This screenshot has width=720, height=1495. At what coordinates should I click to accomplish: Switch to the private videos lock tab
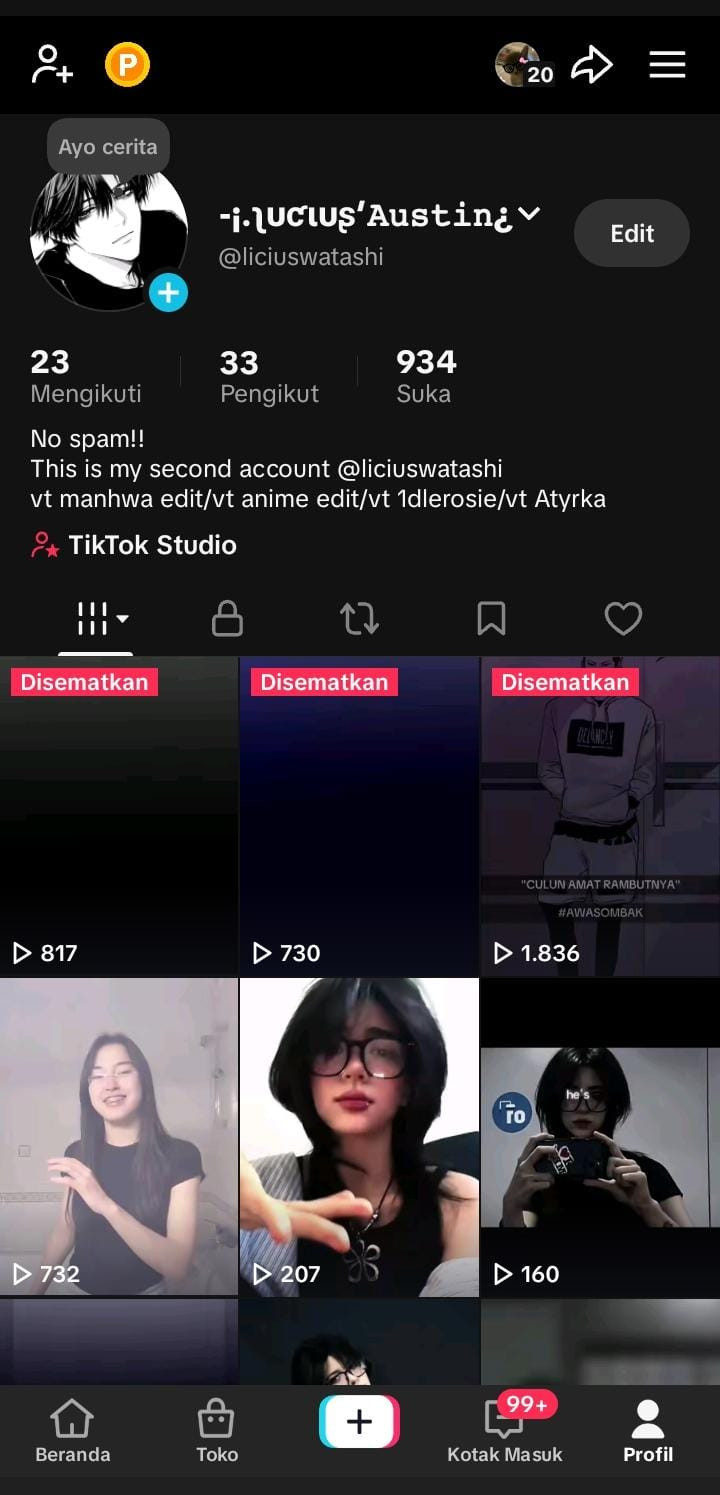tap(227, 619)
